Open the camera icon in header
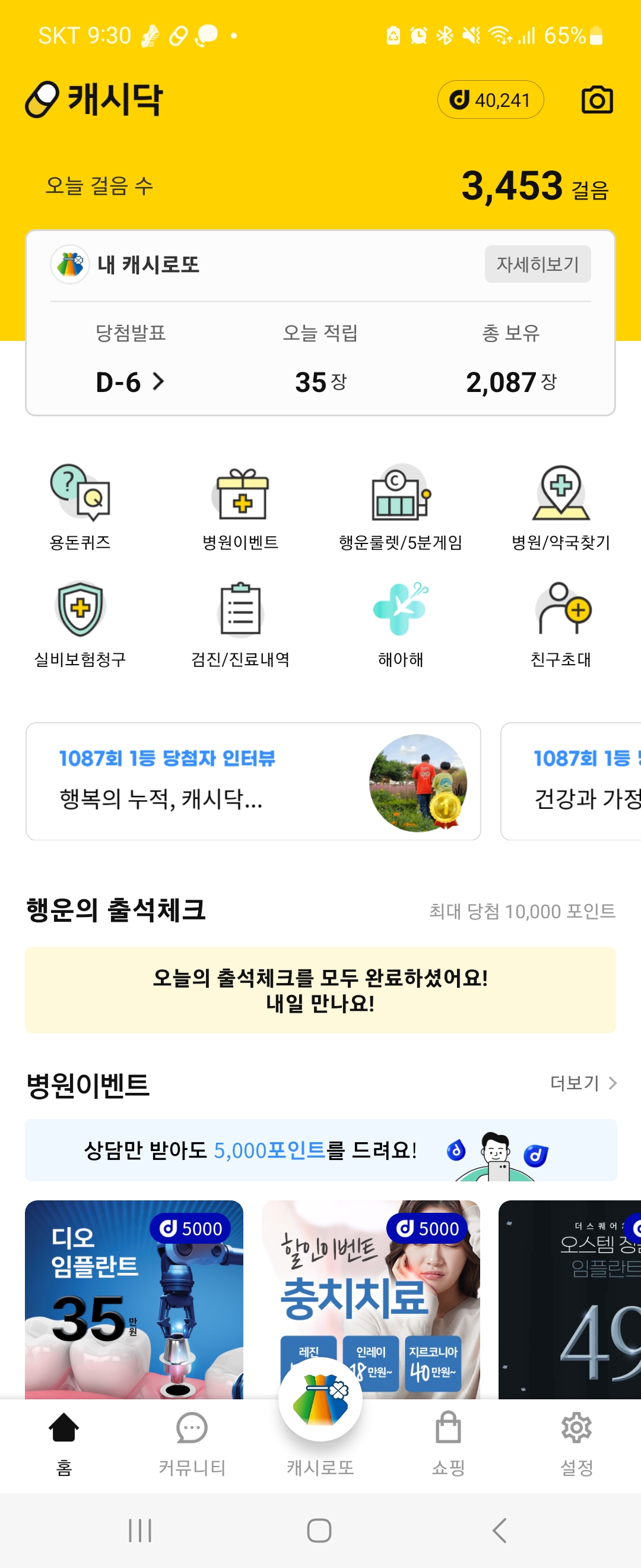The width and height of the screenshot is (641, 1568). point(596,100)
